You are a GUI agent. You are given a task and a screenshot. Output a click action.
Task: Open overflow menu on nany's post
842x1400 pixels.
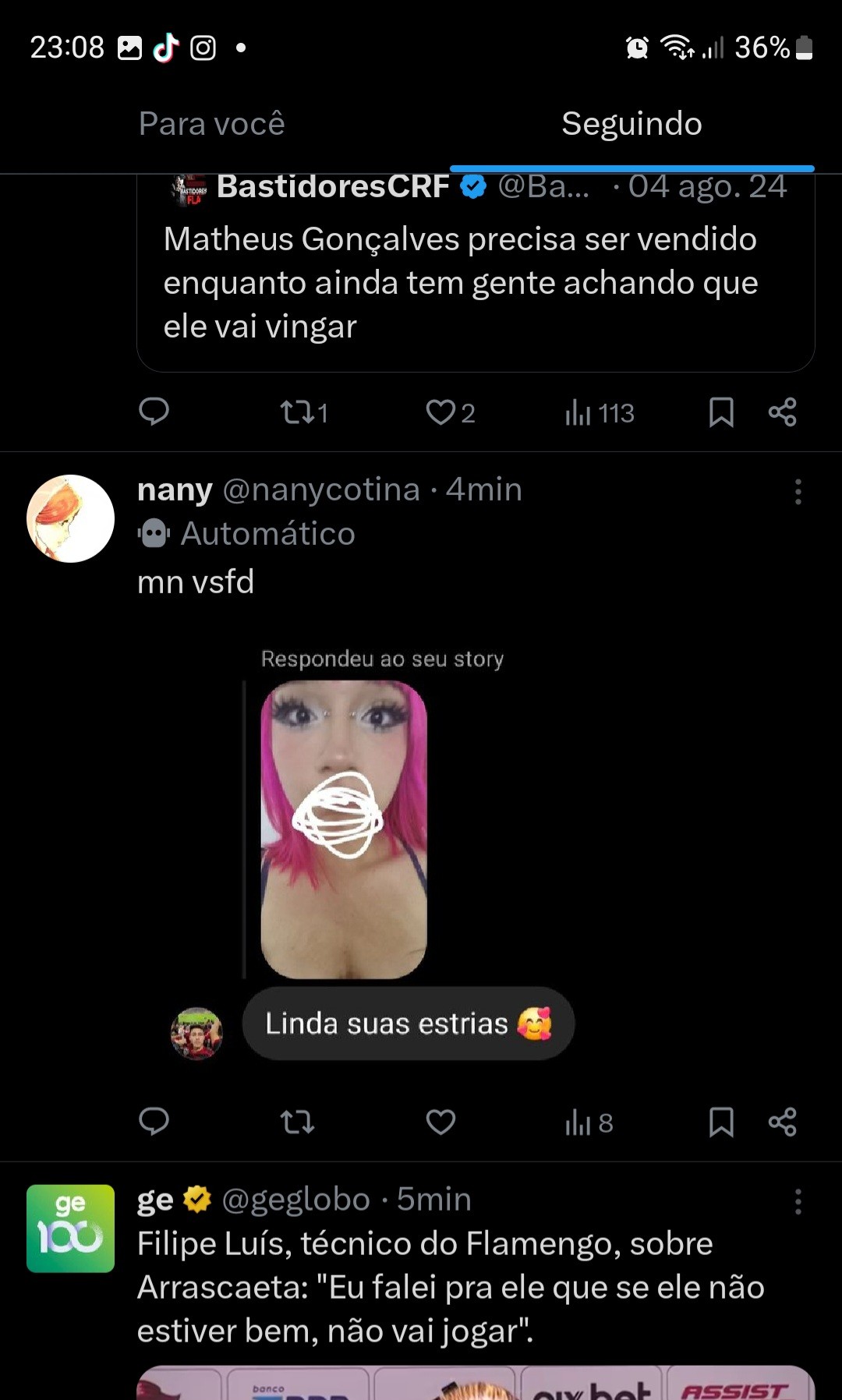pyautogui.click(x=798, y=492)
